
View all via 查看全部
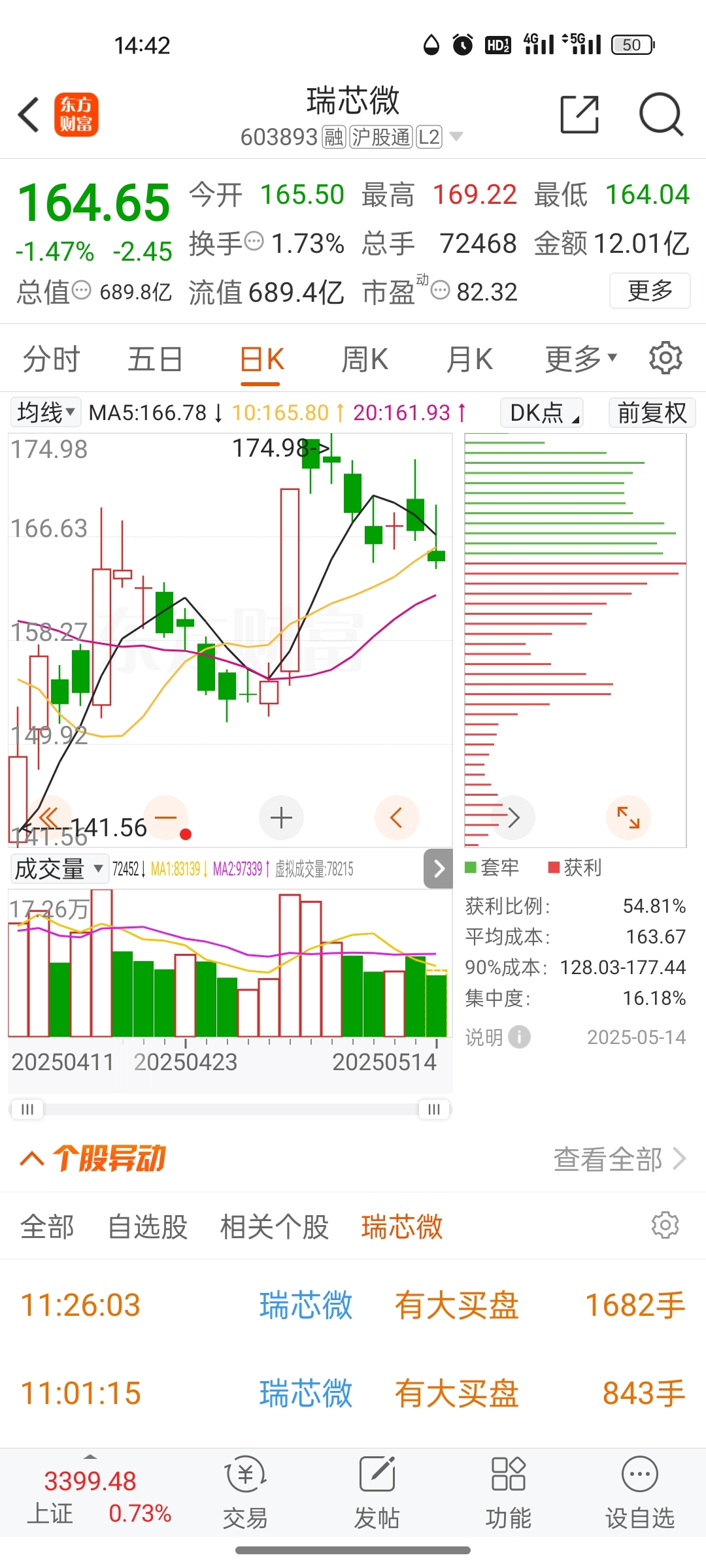point(619,1159)
